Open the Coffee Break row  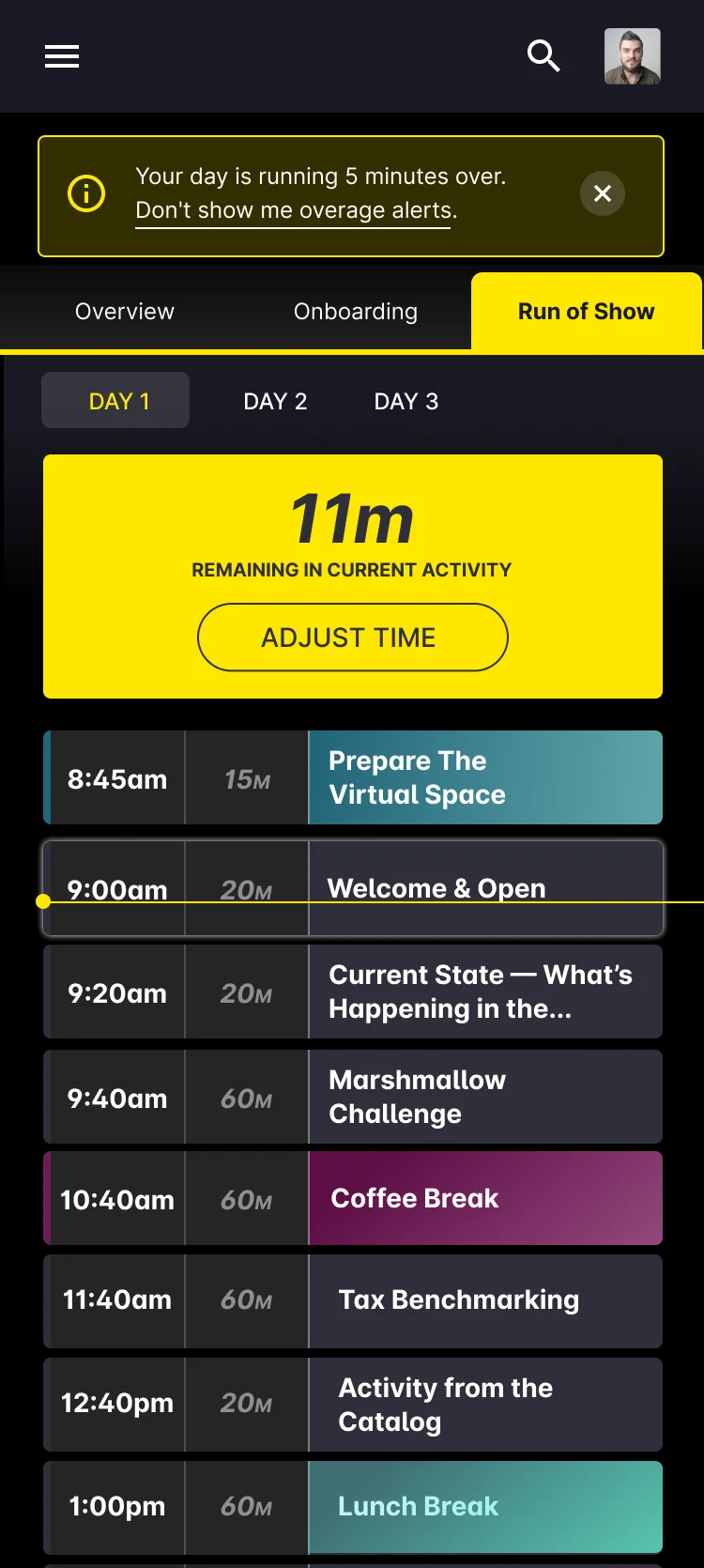[353, 1198]
